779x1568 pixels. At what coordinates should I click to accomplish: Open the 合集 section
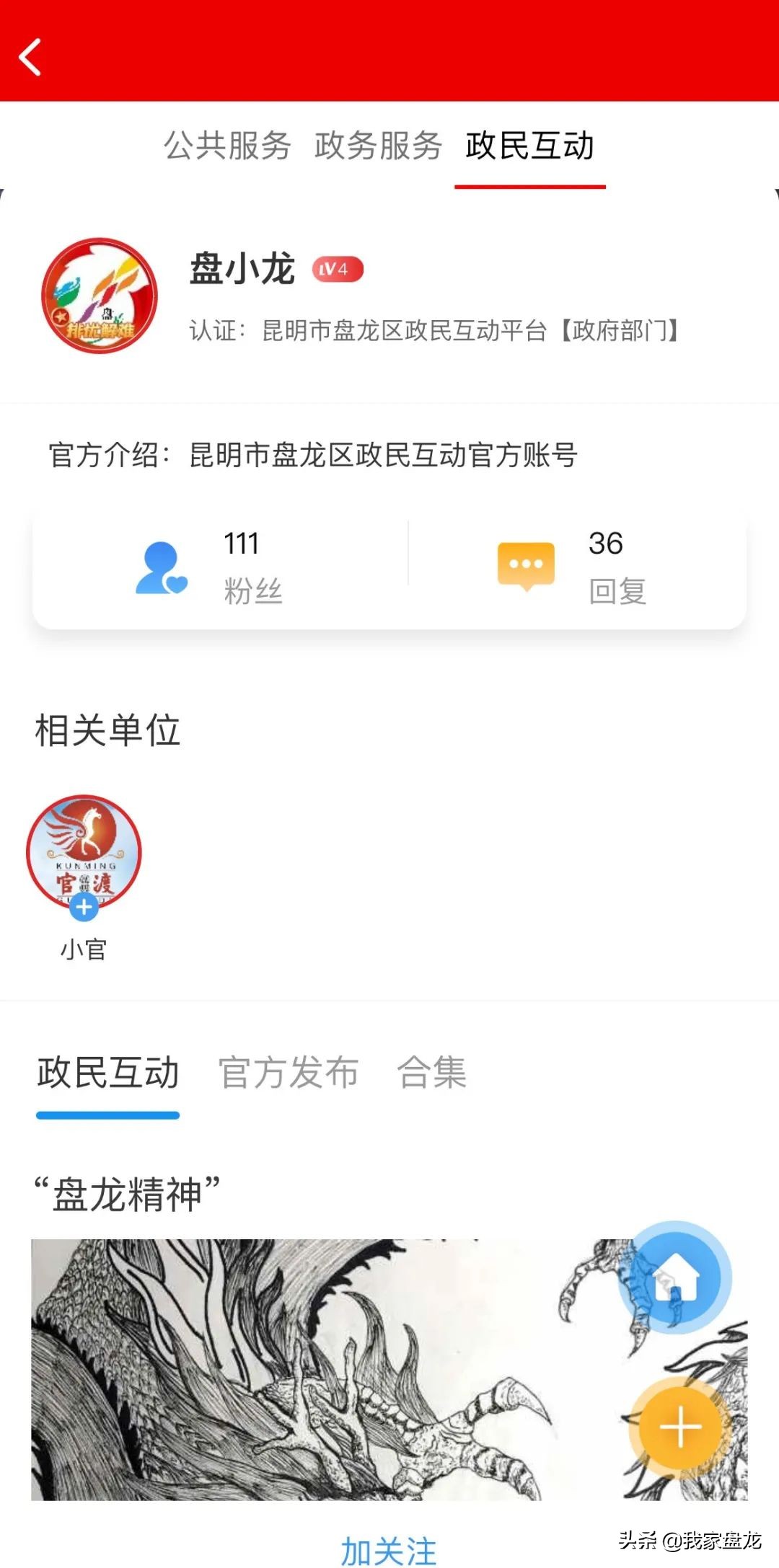click(x=431, y=1073)
